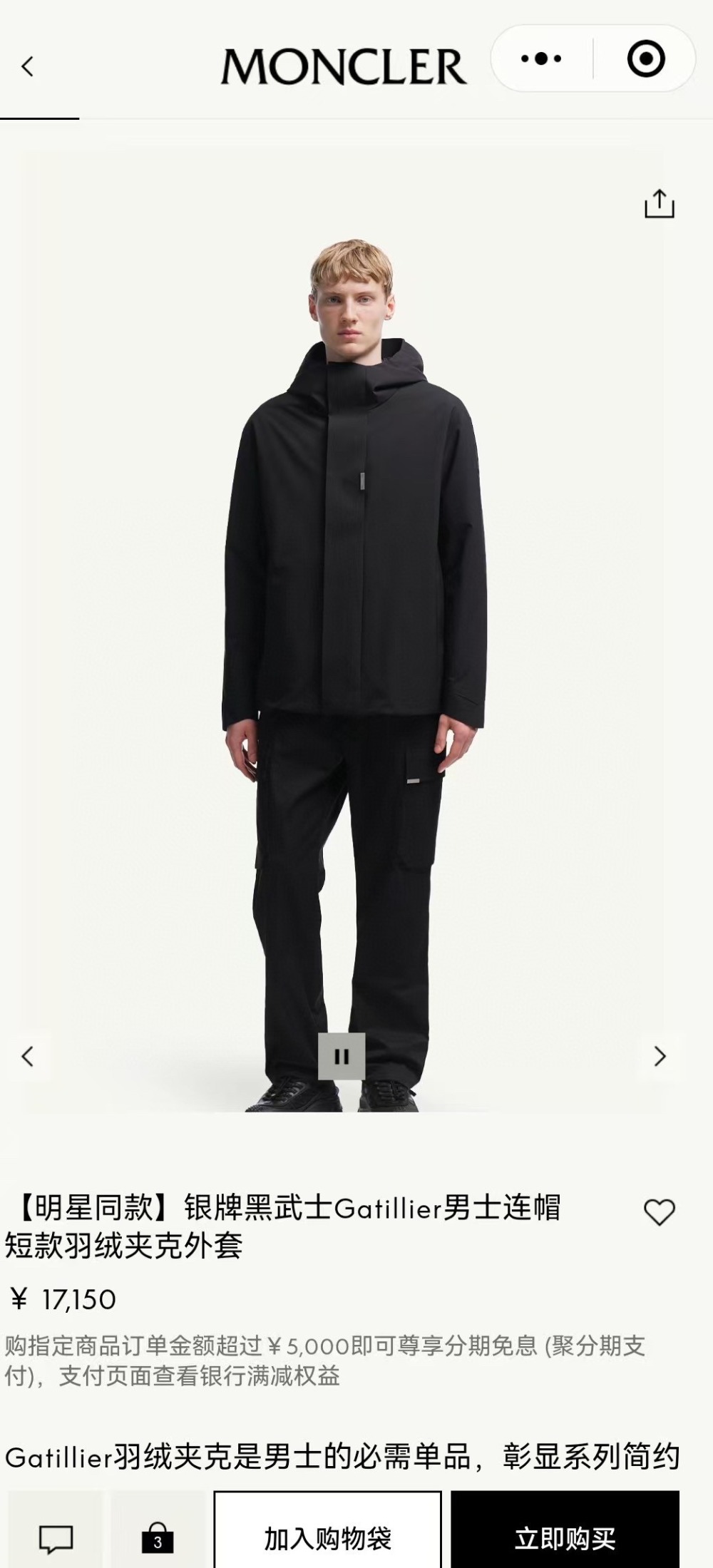Open the shopping bag with 3 items
This screenshot has height=1568, width=713.
tap(158, 1538)
